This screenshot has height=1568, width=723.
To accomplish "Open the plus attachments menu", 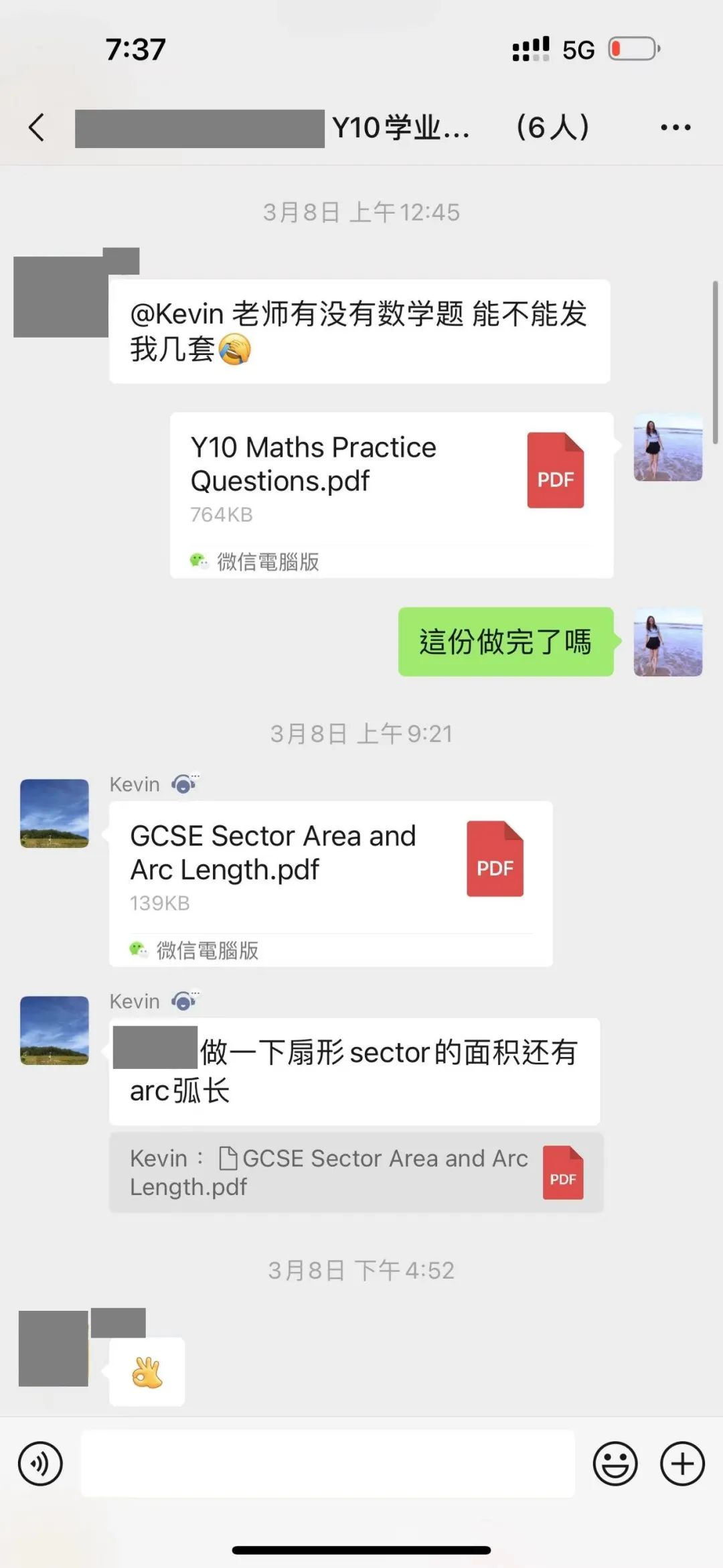I will tap(682, 1464).
